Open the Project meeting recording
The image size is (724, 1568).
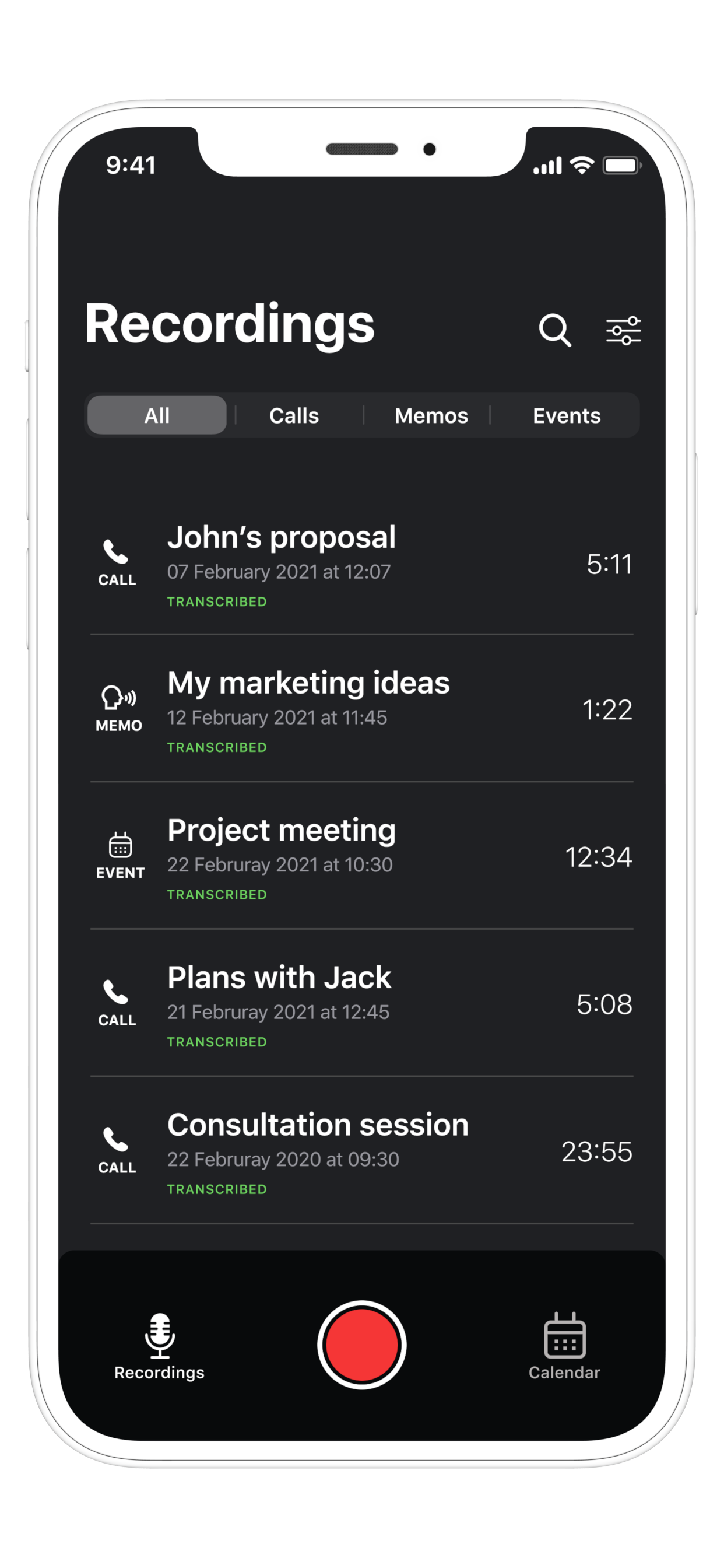pos(361,857)
